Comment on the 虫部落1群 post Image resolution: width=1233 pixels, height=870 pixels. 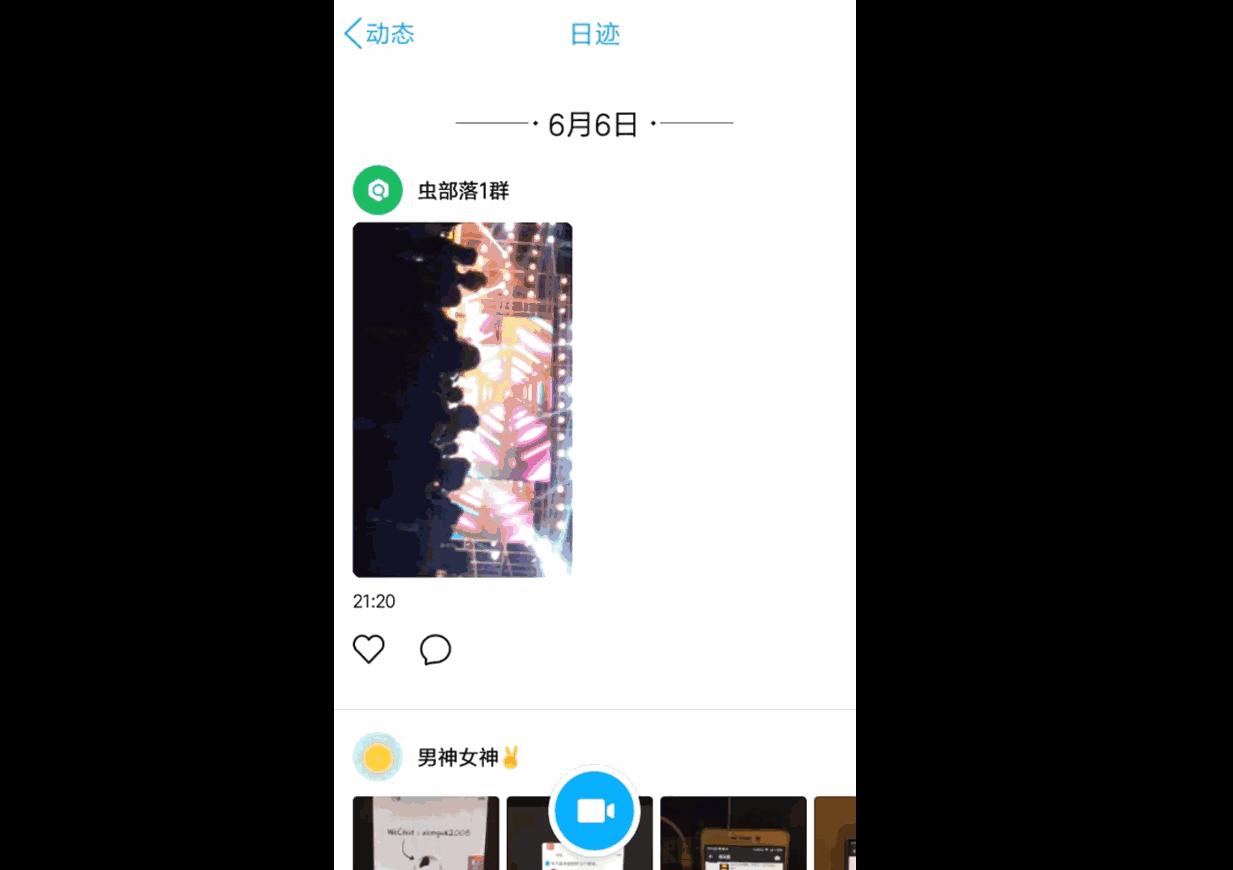[x=435, y=650]
